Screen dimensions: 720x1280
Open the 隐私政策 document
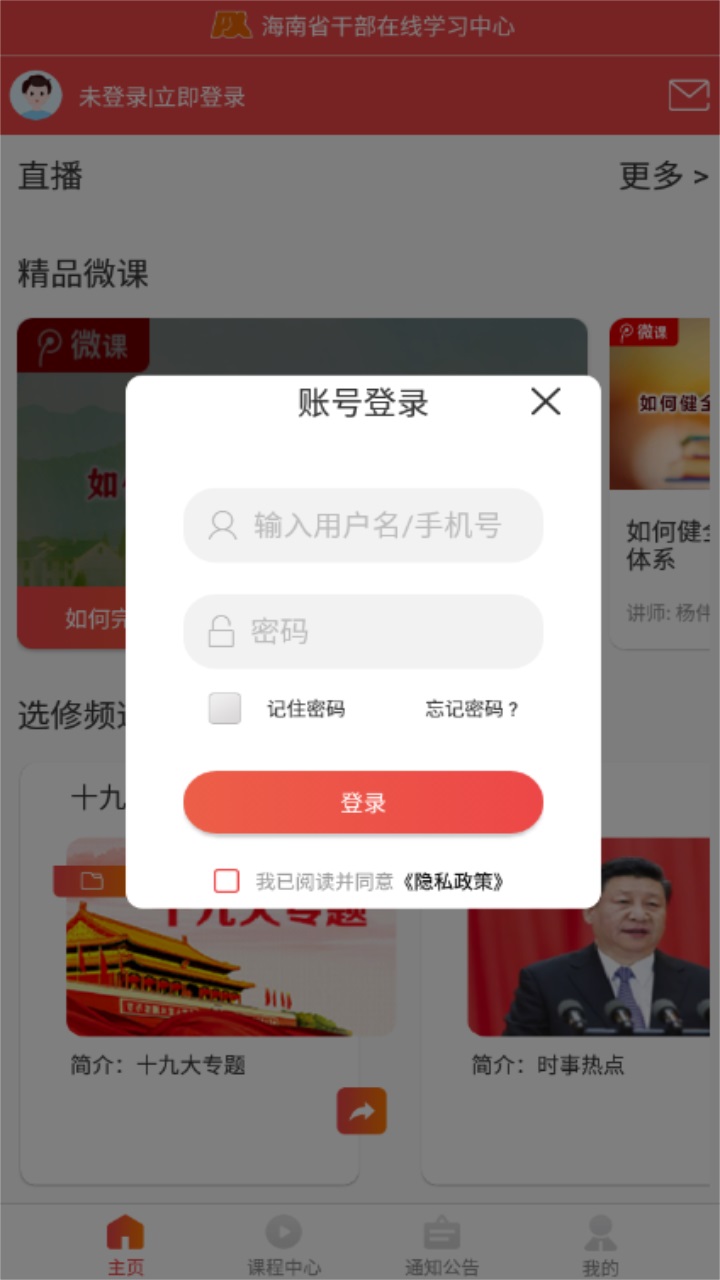click(455, 882)
